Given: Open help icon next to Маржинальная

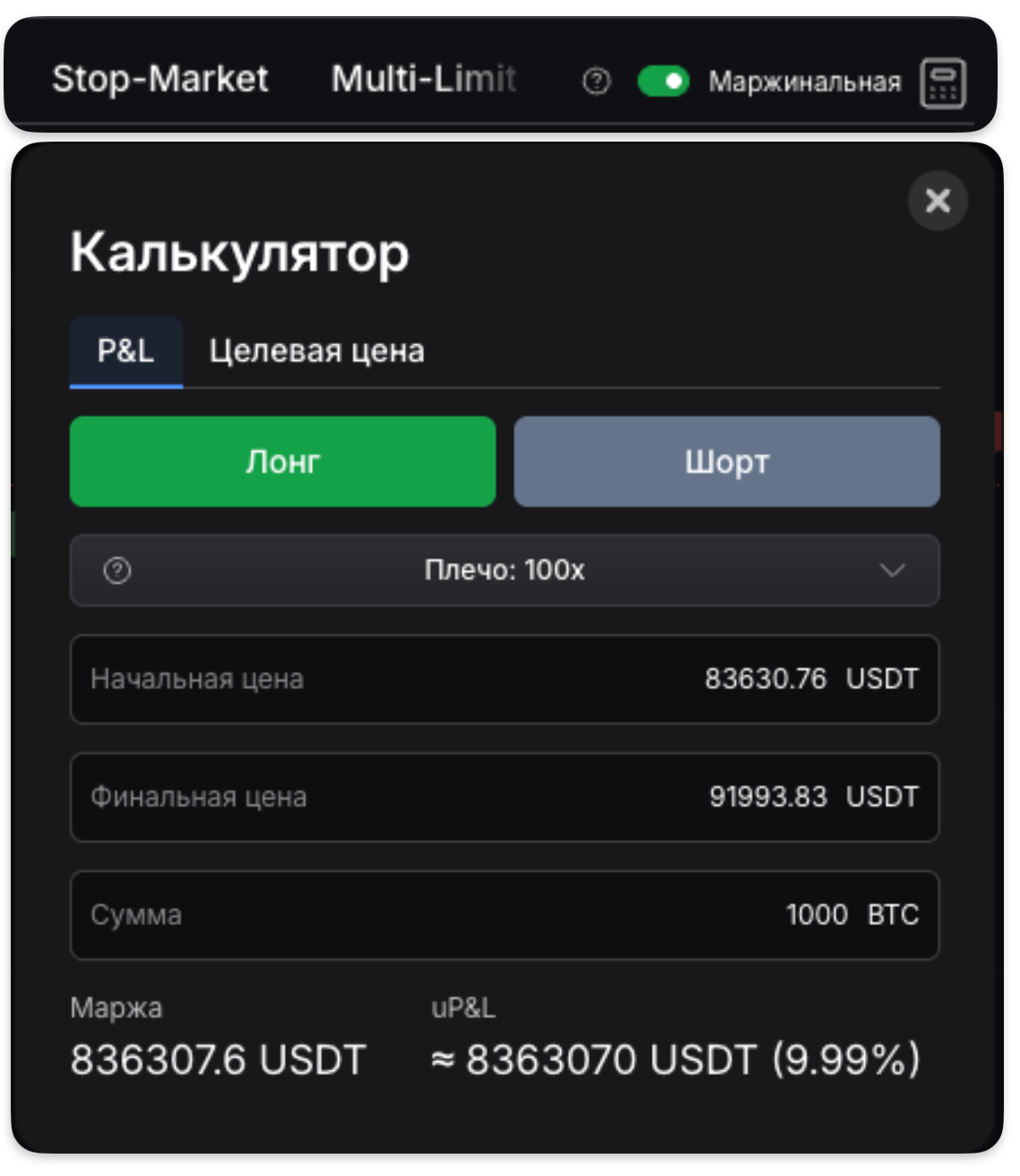Looking at the screenshot, I should pyautogui.click(x=596, y=82).
